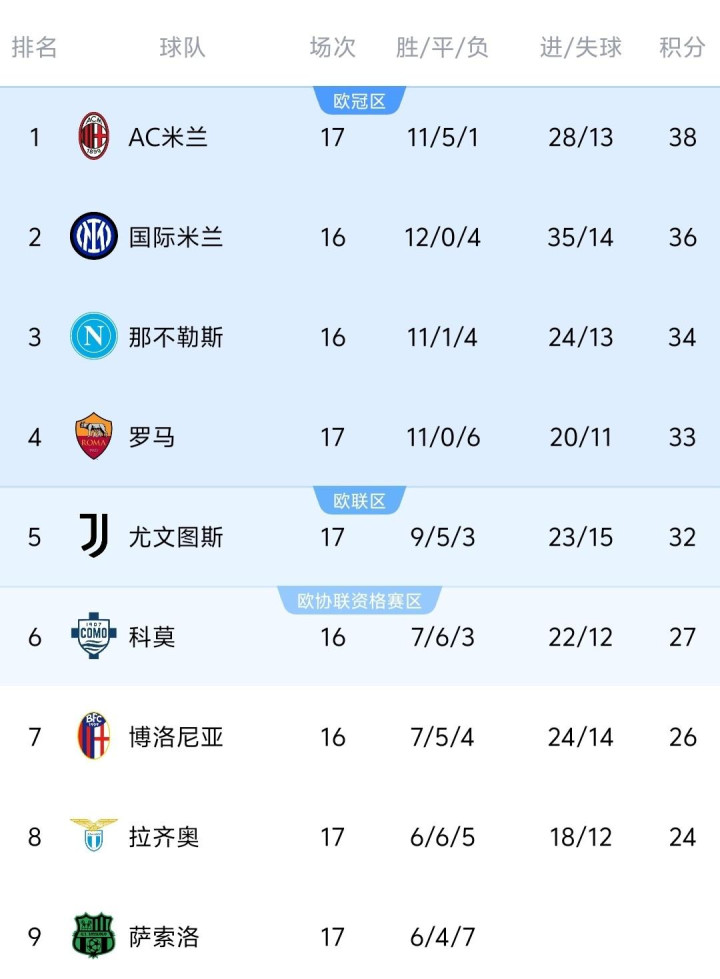The image size is (720, 979).
Task: View the 萨索洛 team details
Action: pos(360,933)
